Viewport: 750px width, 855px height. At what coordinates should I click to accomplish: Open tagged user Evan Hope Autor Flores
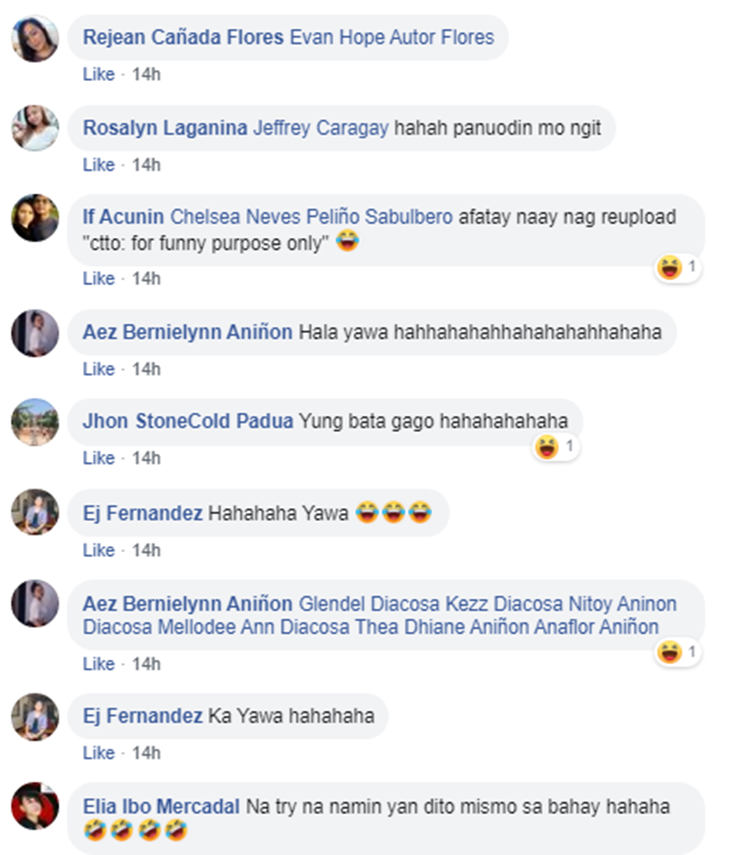(x=391, y=38)
